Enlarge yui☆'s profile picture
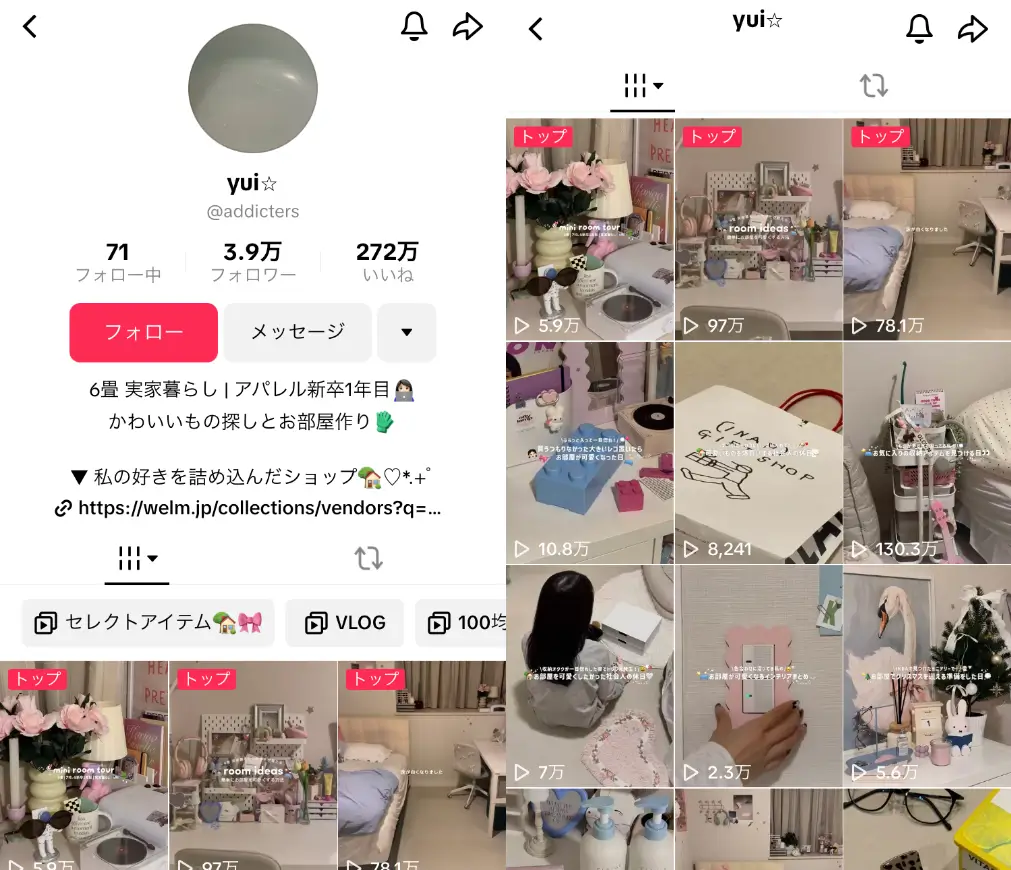 253,90
